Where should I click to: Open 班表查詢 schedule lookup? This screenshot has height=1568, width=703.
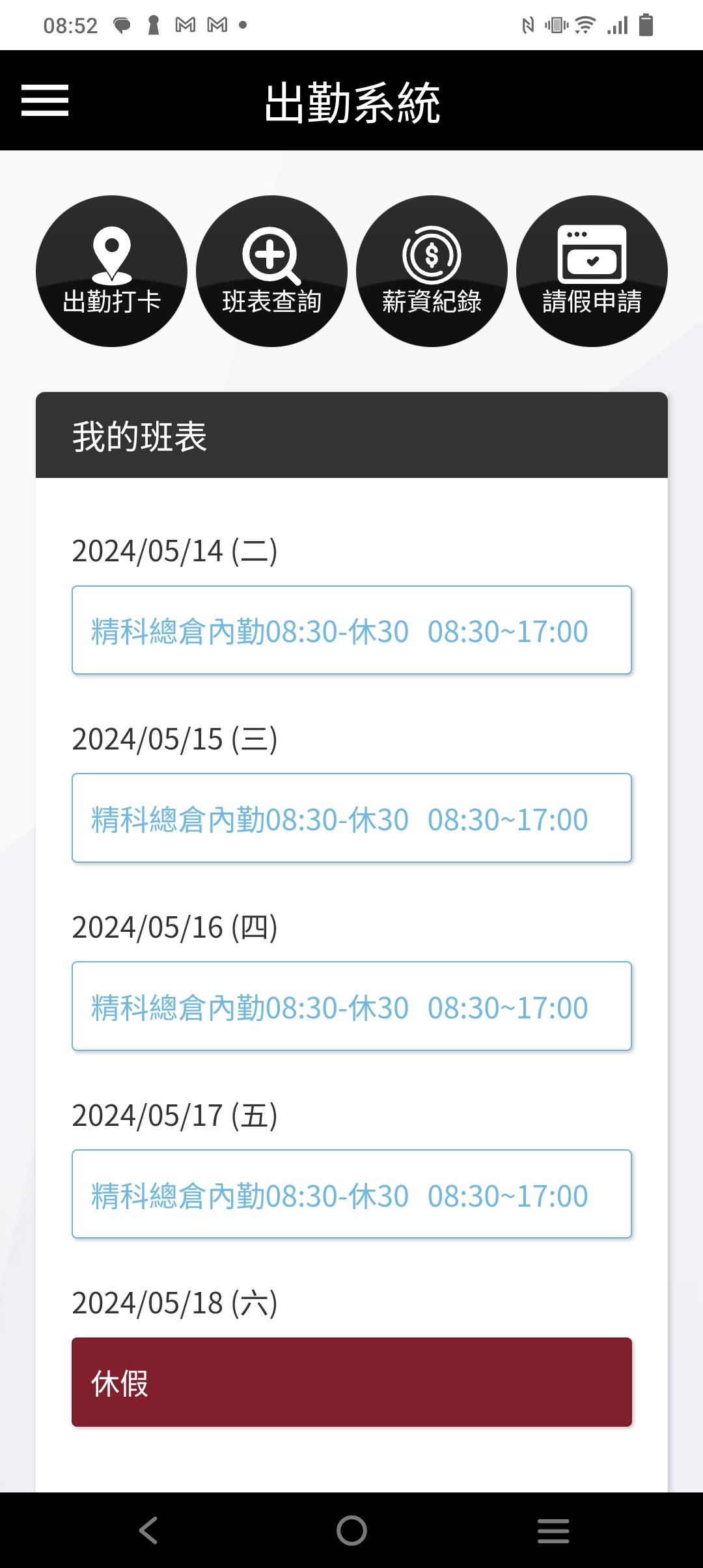pos(271,272)
